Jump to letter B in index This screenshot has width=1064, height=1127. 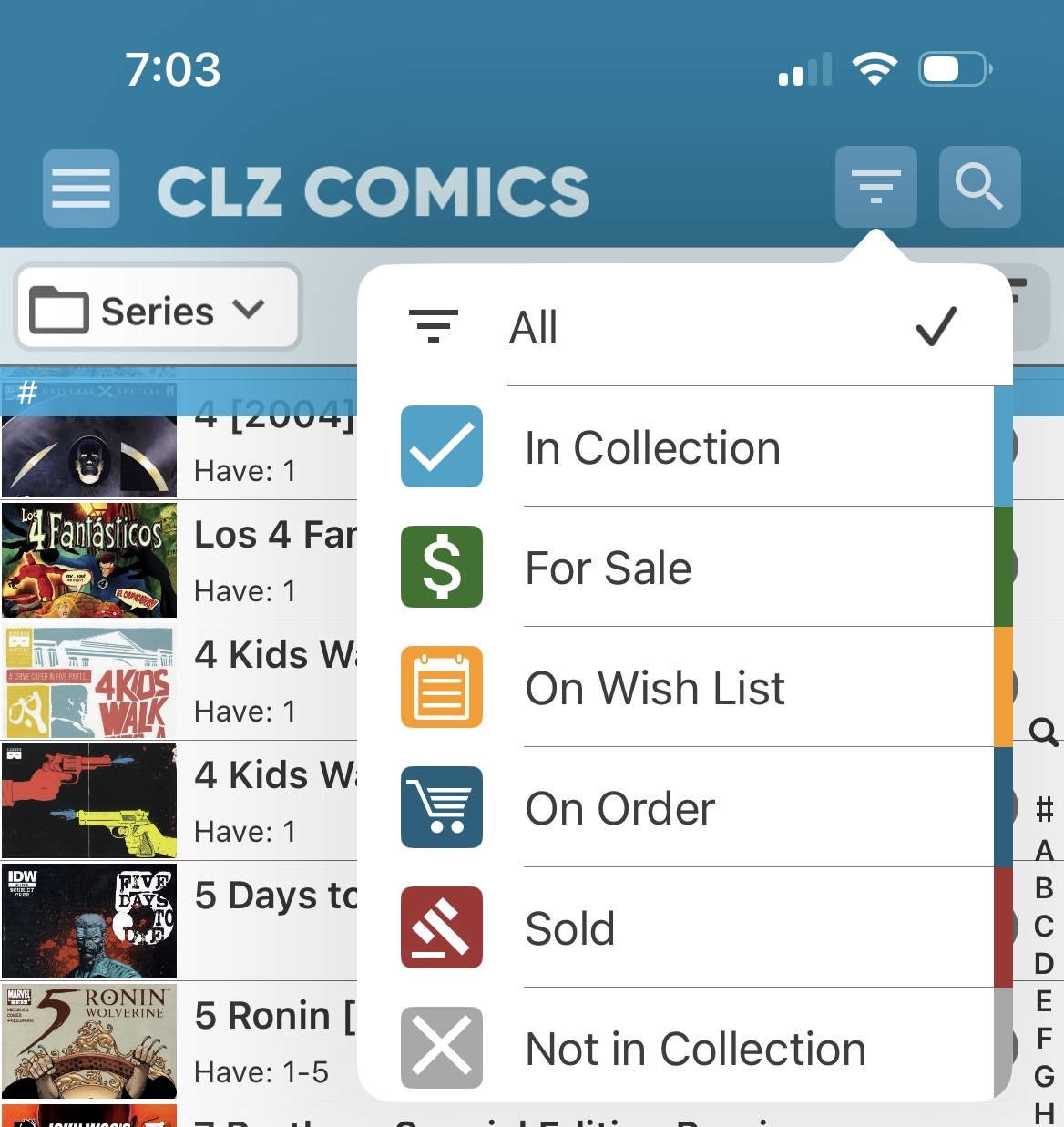[x=1044, y=887]
